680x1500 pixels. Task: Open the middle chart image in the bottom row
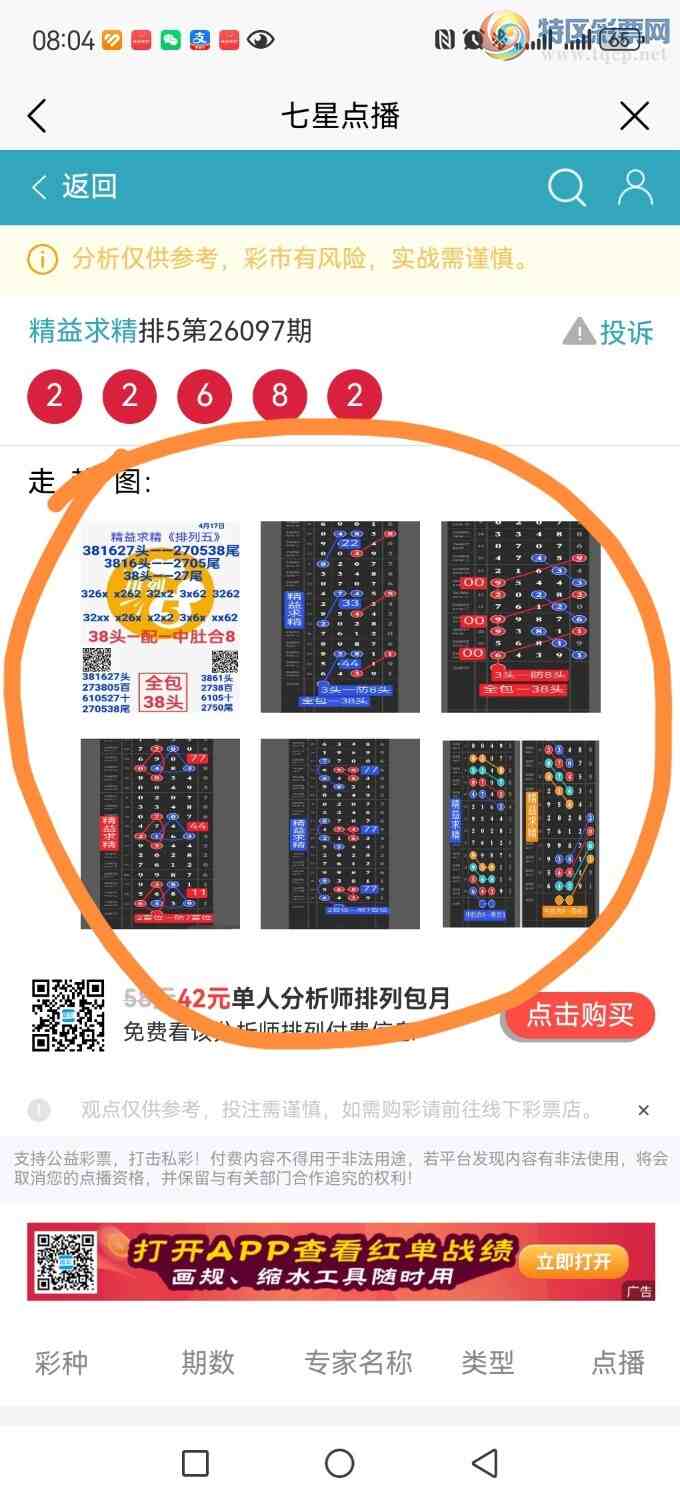(340, 834)
